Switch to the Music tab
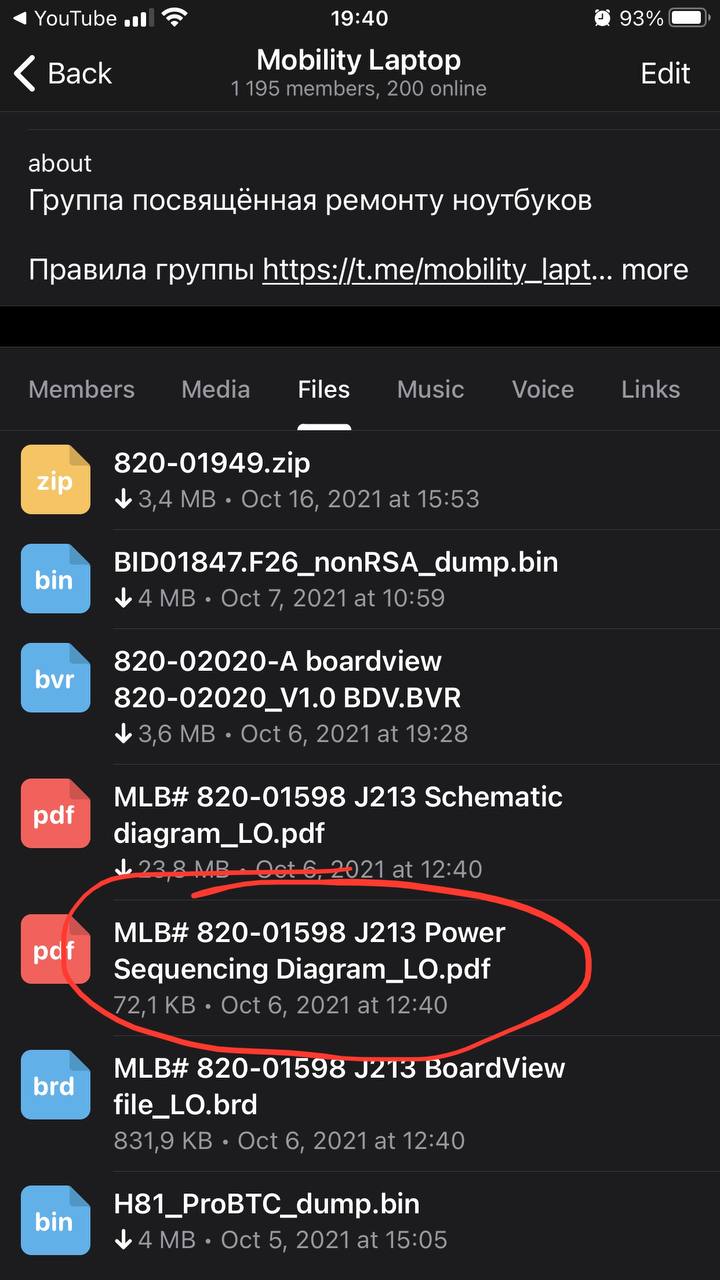This screenshot has width=720, height=1280. coord(430,390)
